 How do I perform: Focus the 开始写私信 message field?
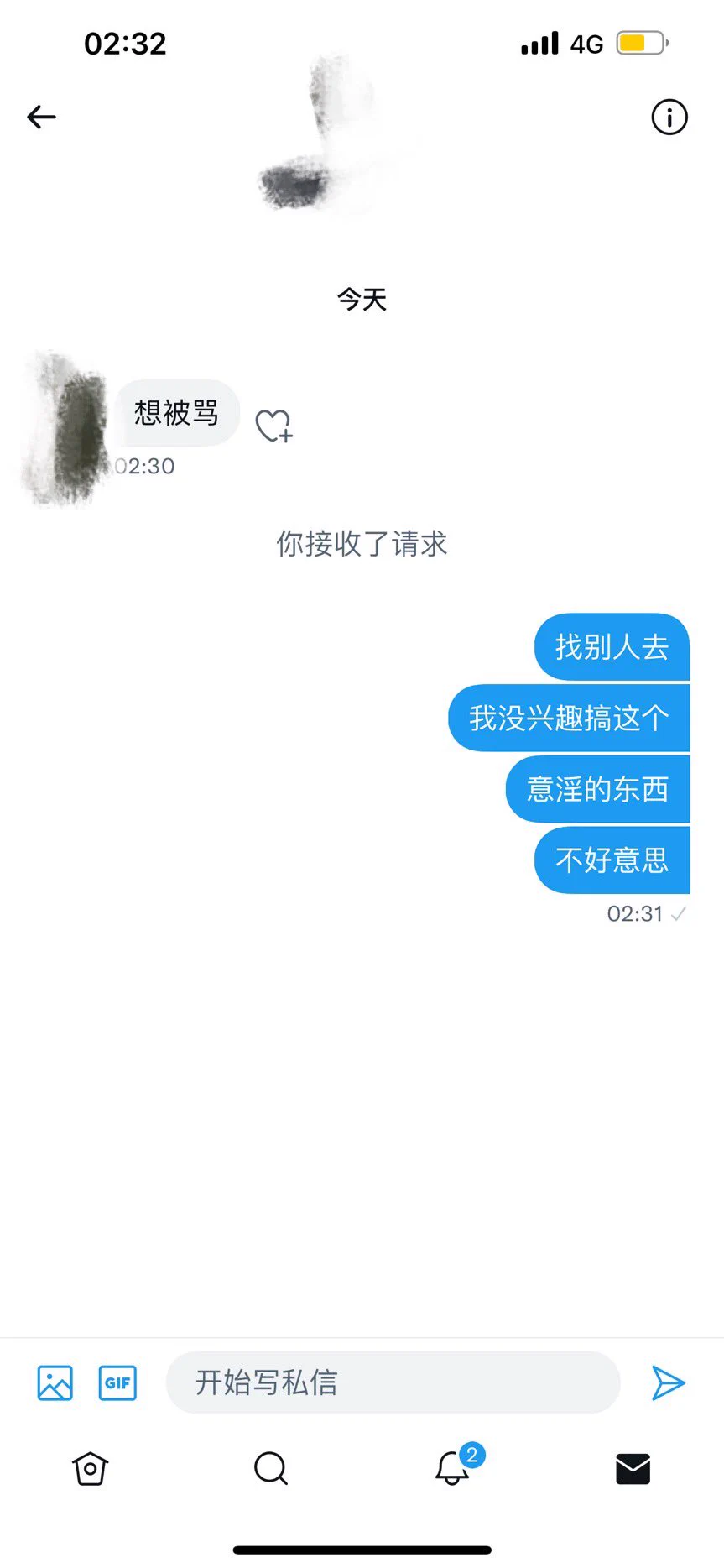point(393,1382)
